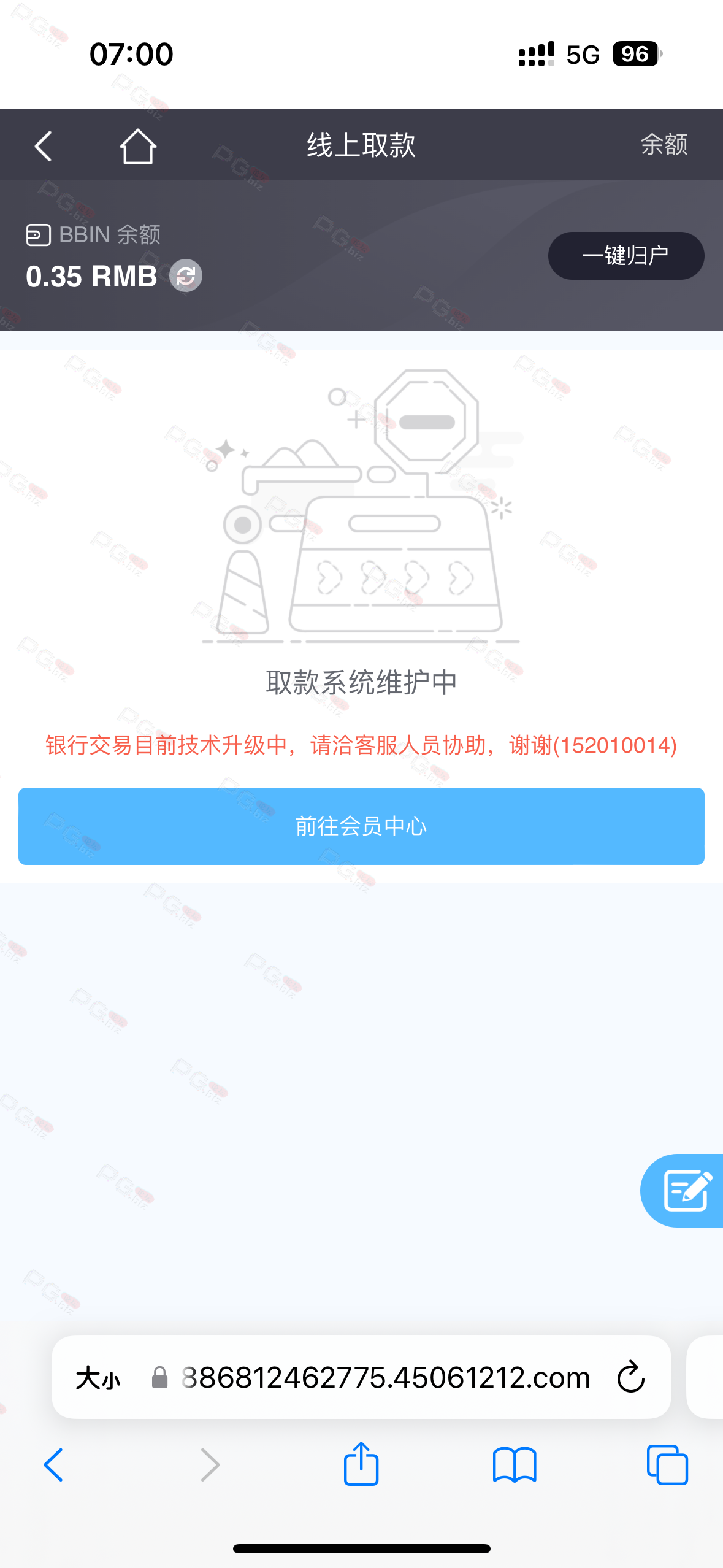
Task: Tap the browser address bar URL
Action: (x=385, y=1378)
